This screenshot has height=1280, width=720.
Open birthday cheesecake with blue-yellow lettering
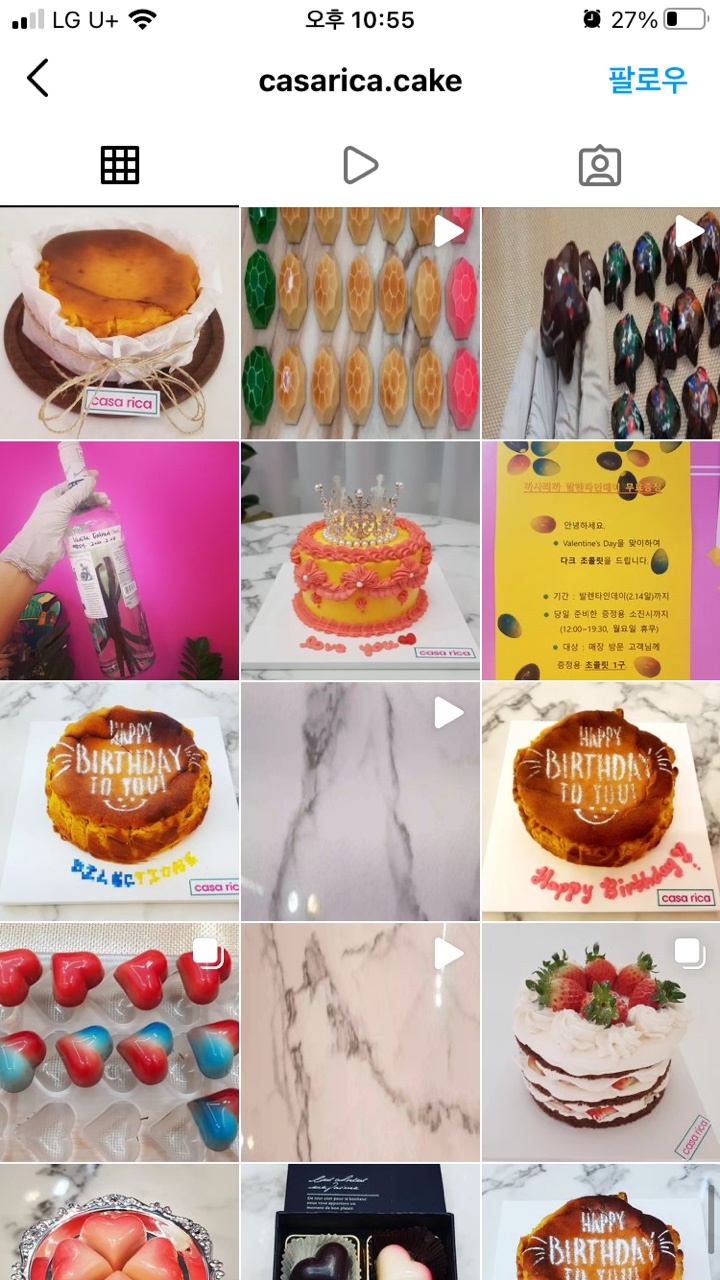pos(119,801)
